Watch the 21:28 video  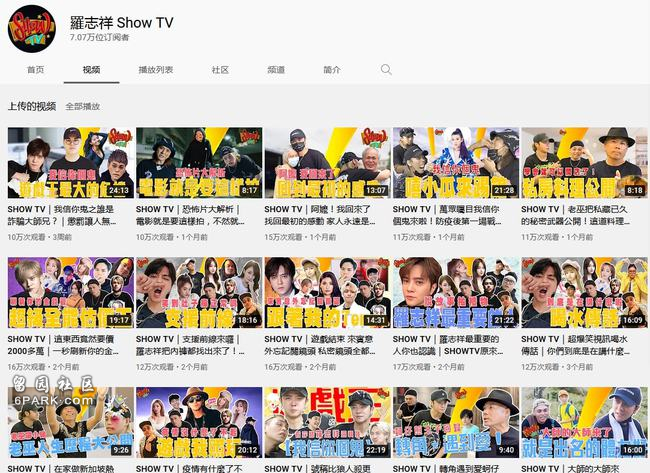455,162
